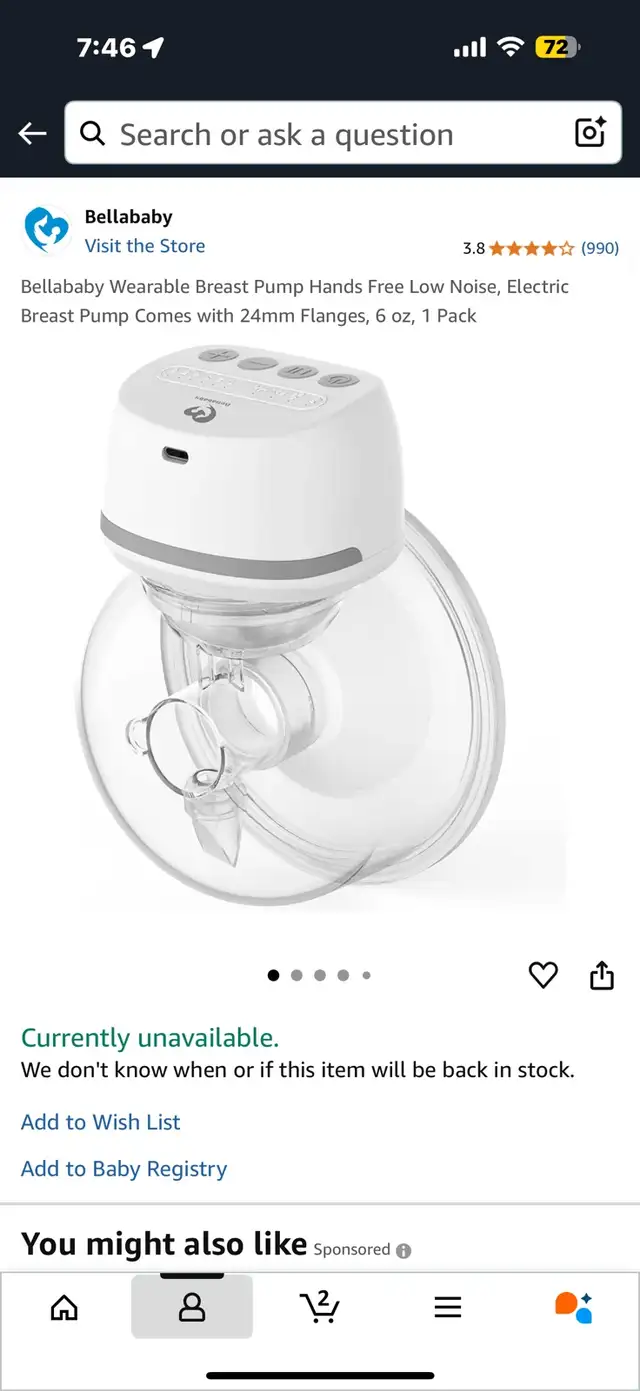Open the Rufus AI assistant chat
Image resolution: width=640 pixels, height=1391 pixels.
tap(574, 1307)
